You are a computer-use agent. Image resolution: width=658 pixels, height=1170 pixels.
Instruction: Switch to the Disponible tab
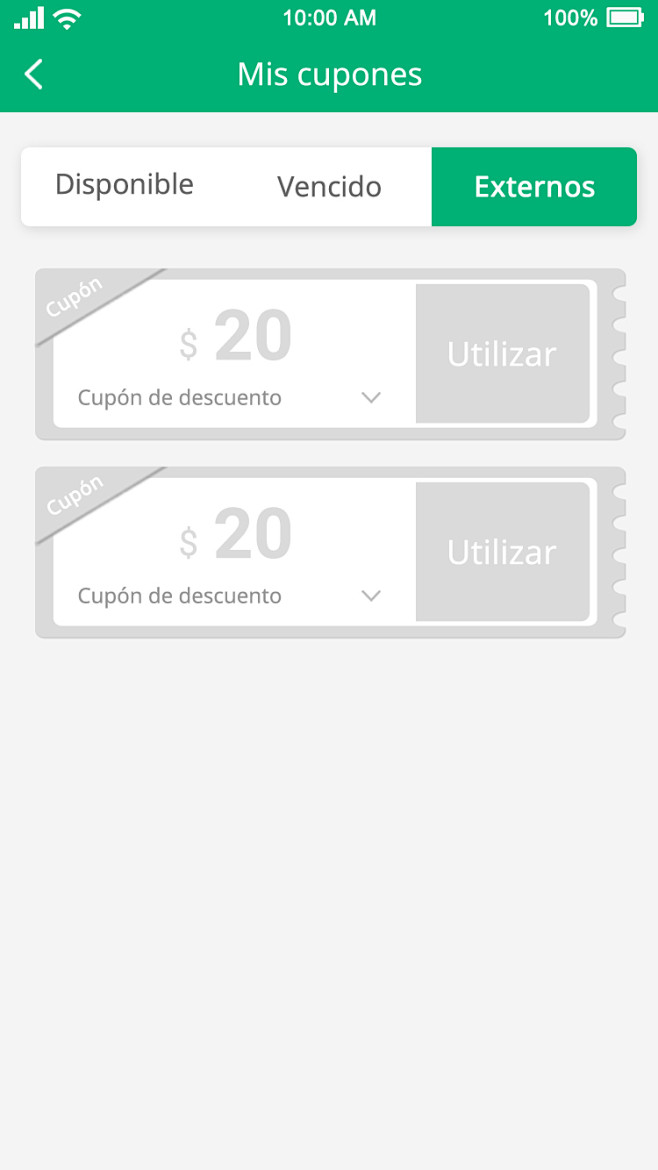click(x=125, y=185)
